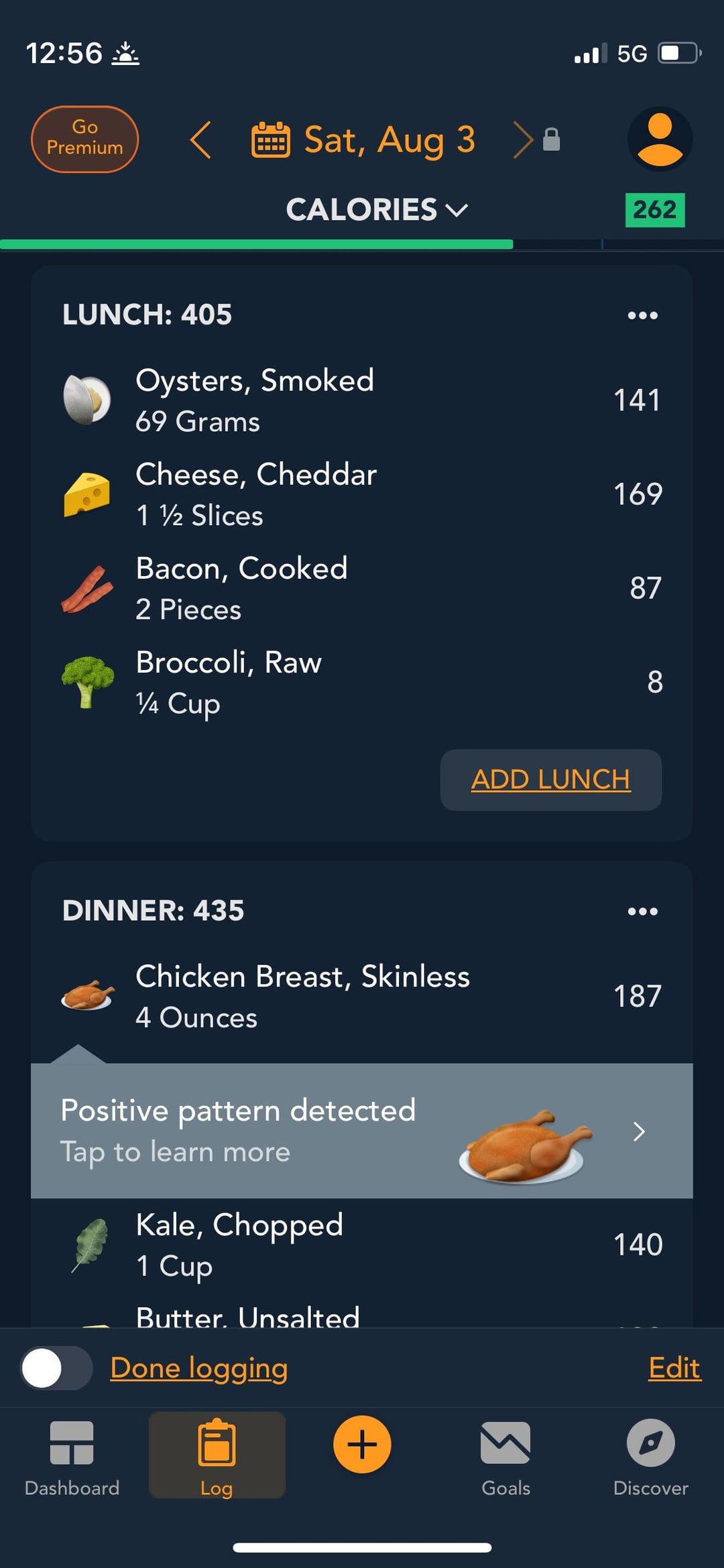Tap the orange plus add button
Viewport: 724px width, 1568px height.
coord(362,1444)
